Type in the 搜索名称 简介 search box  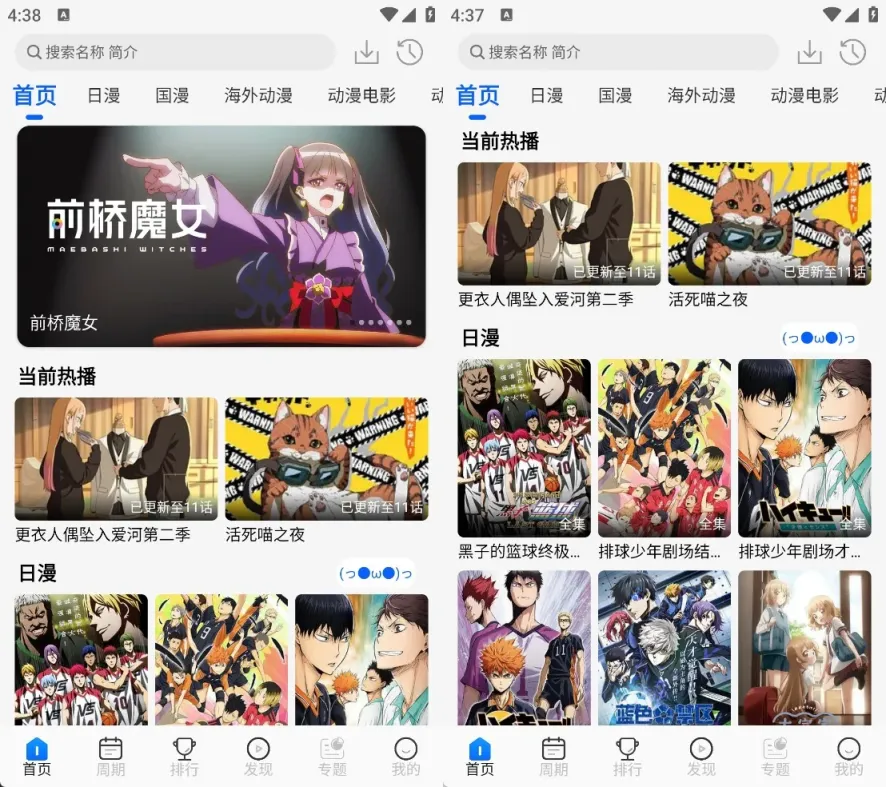point(175,52)
